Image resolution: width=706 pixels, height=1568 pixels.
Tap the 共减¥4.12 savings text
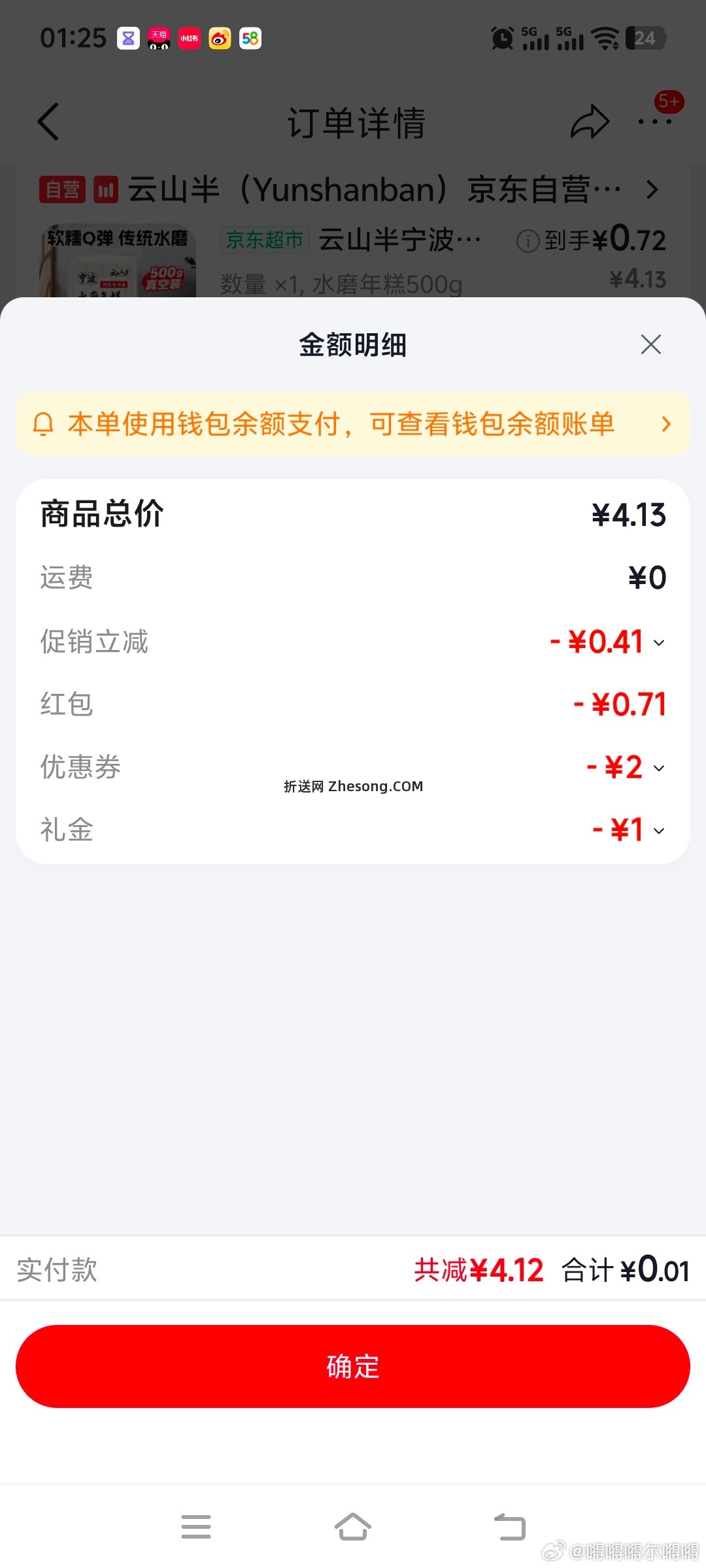tap(478, 1268)
